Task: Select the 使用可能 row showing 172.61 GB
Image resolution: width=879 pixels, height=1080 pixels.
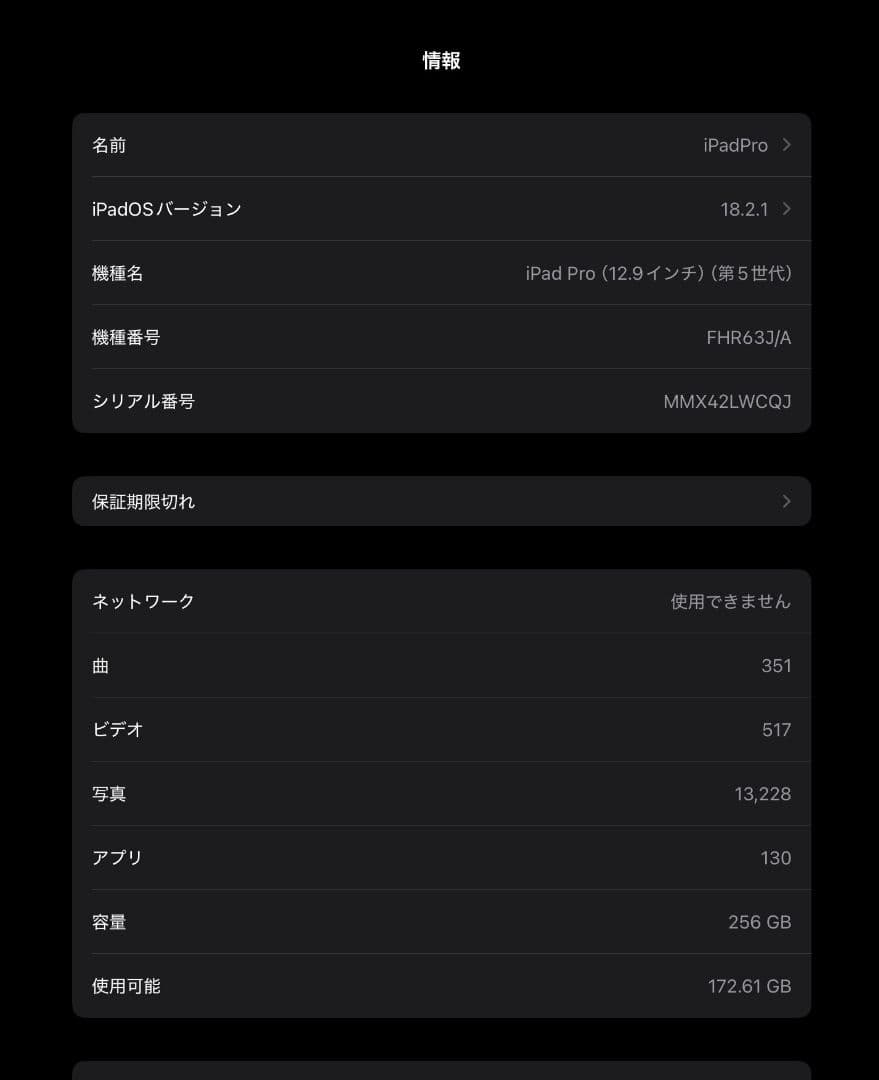Action: (440, 985)
